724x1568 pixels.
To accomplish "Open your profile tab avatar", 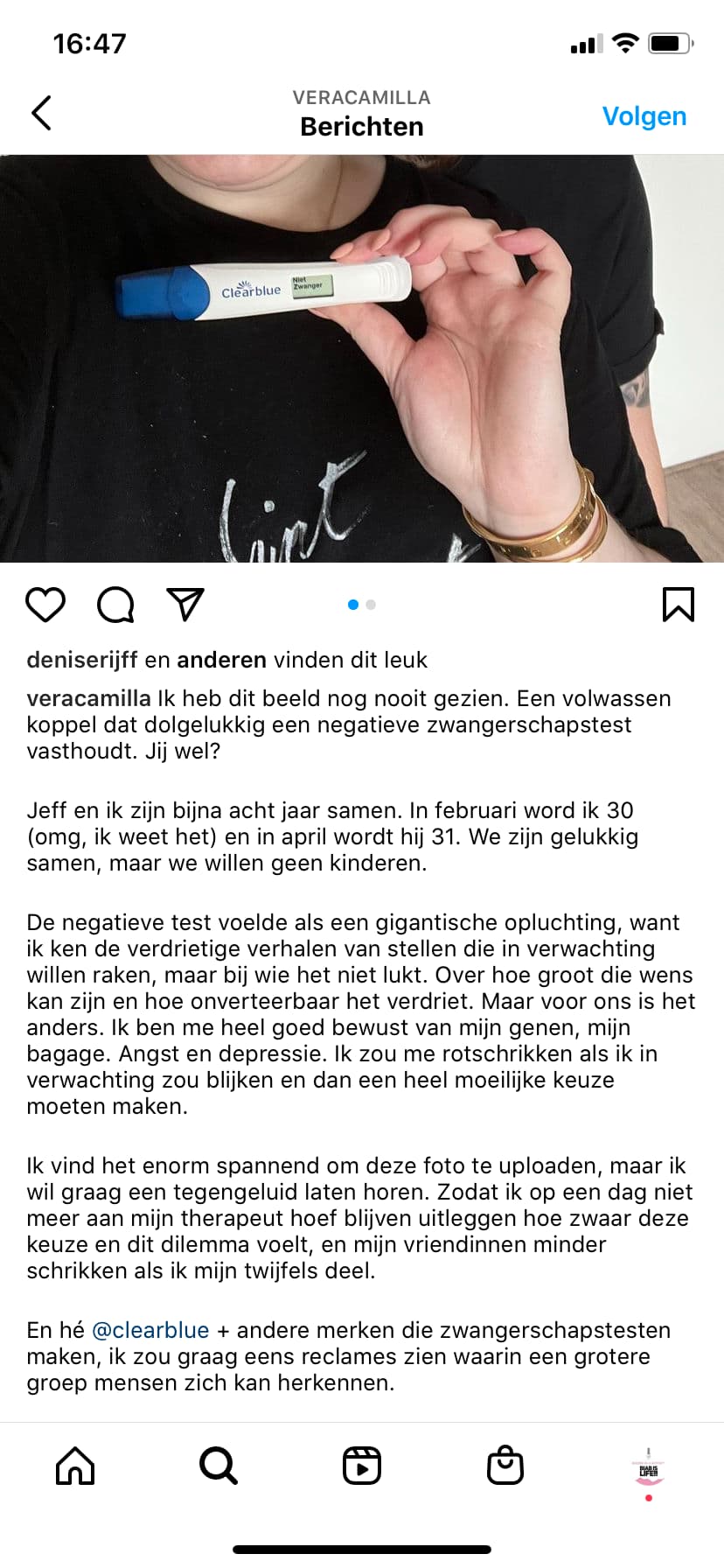I will click(649, 1467).
